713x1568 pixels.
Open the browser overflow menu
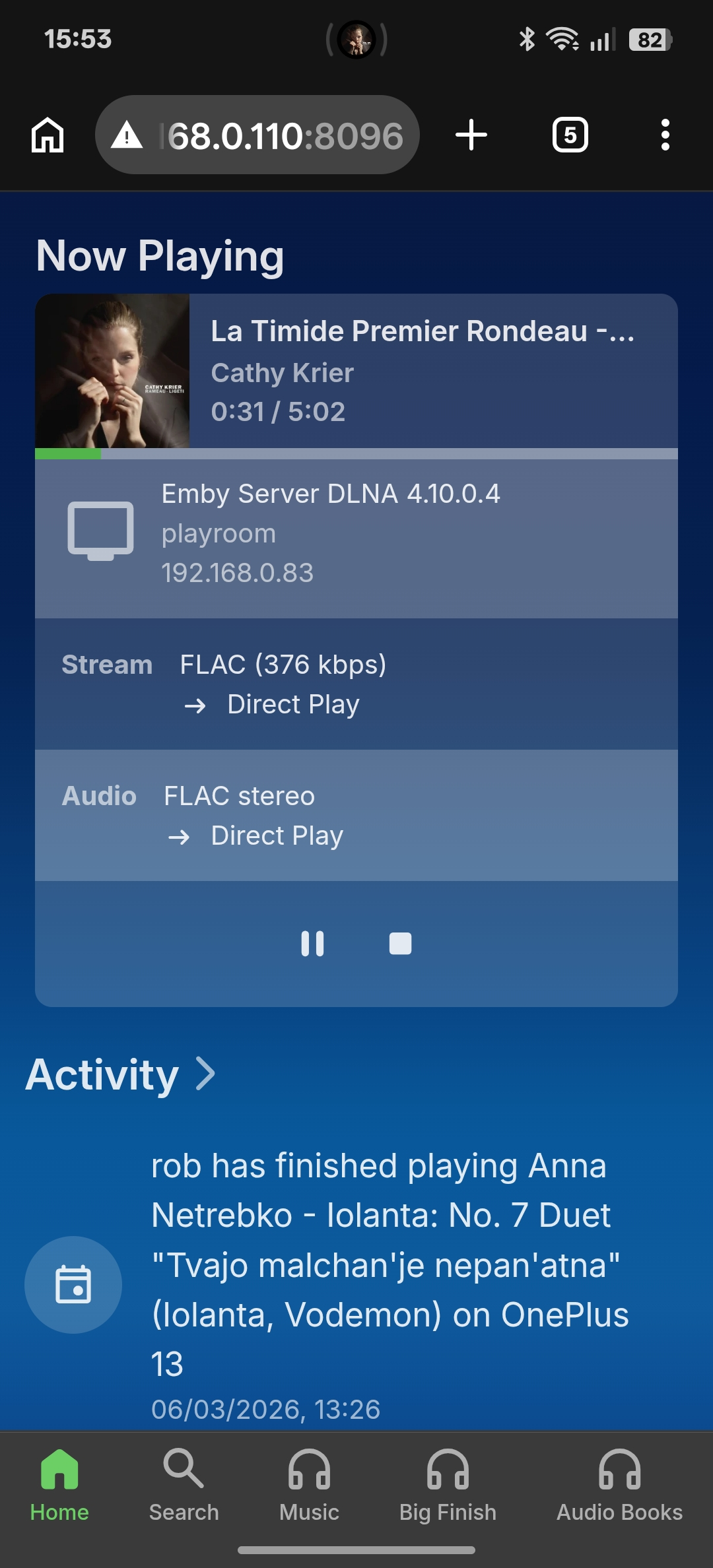pos(665,135)
